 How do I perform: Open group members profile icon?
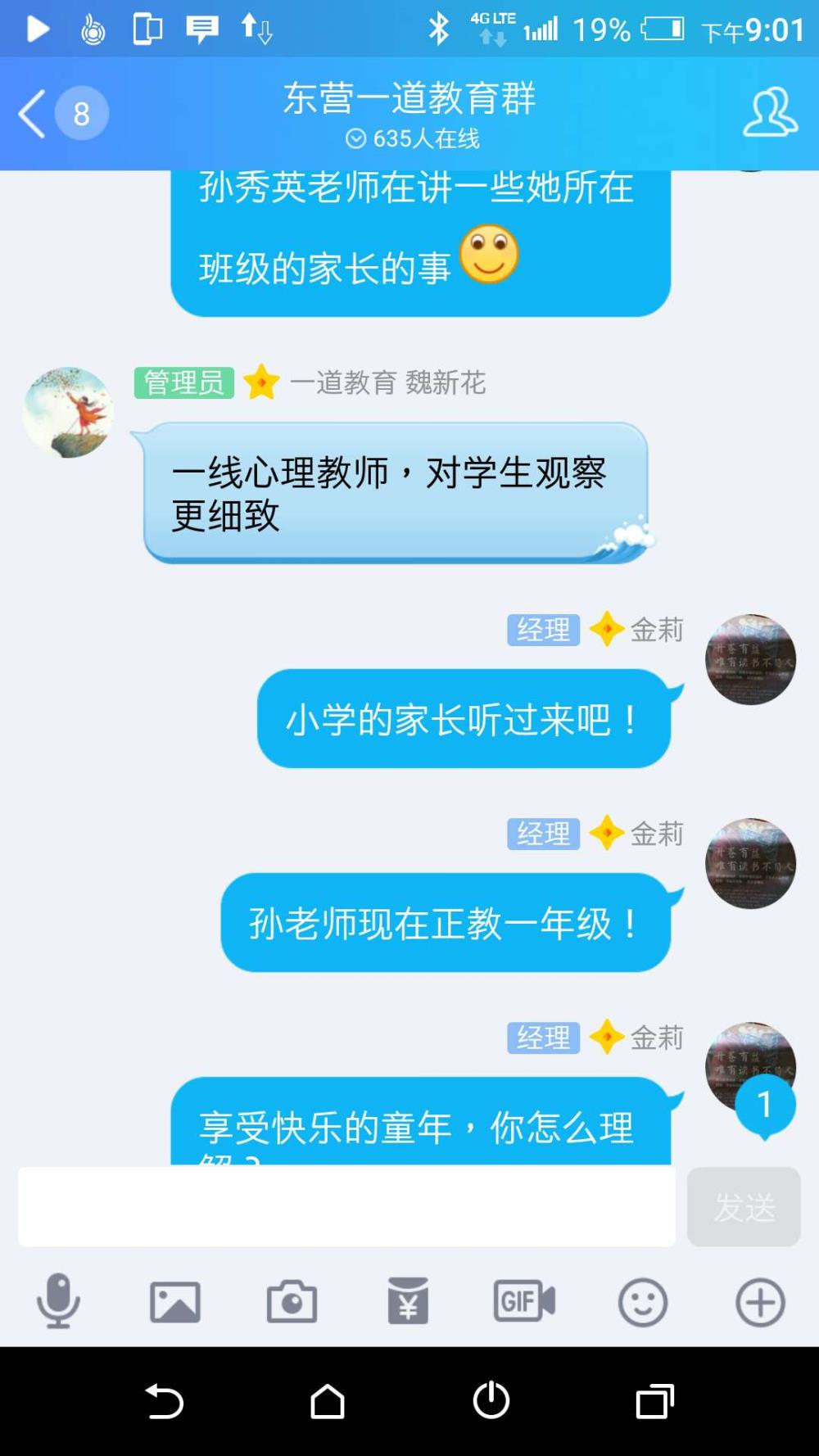coord(770,112)
